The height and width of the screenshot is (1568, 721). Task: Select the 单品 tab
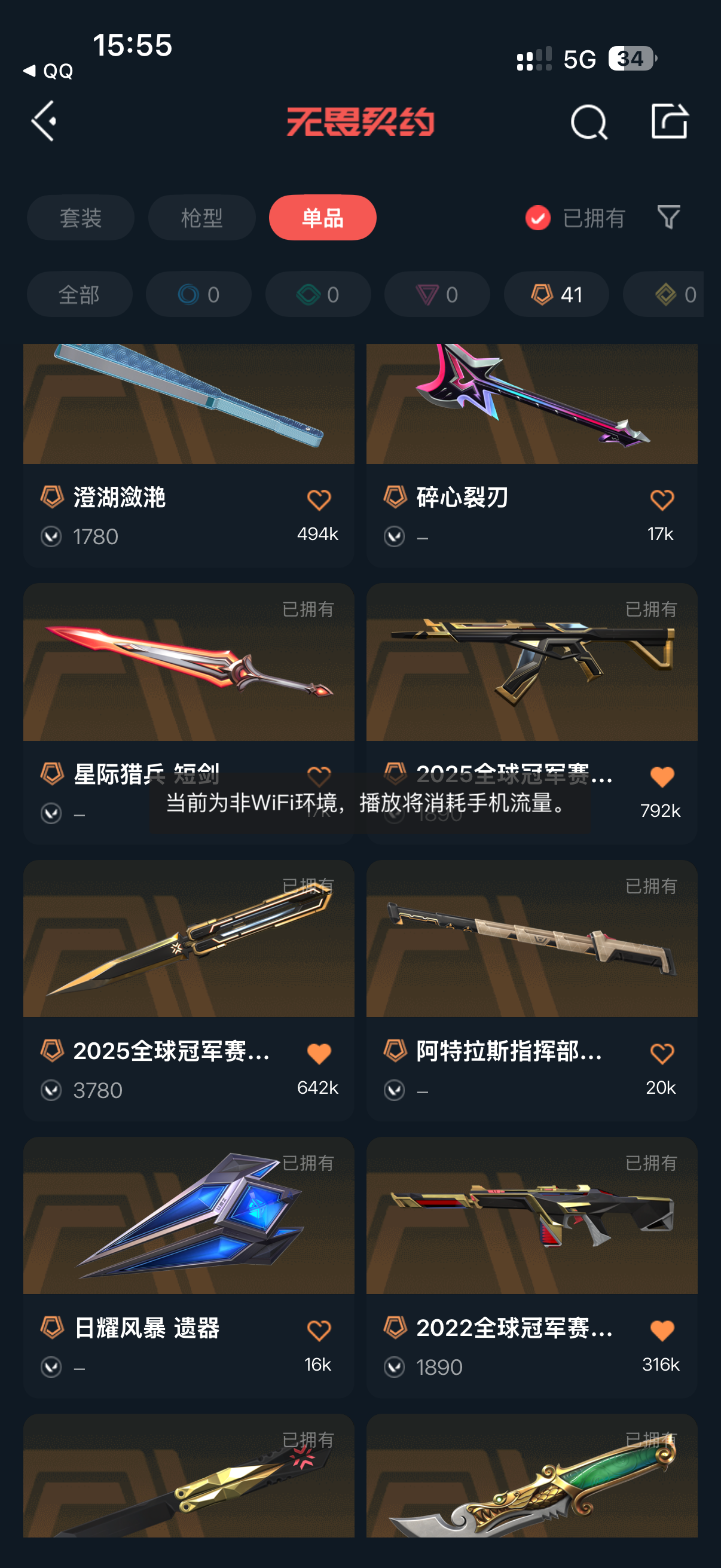pos(322,218)
